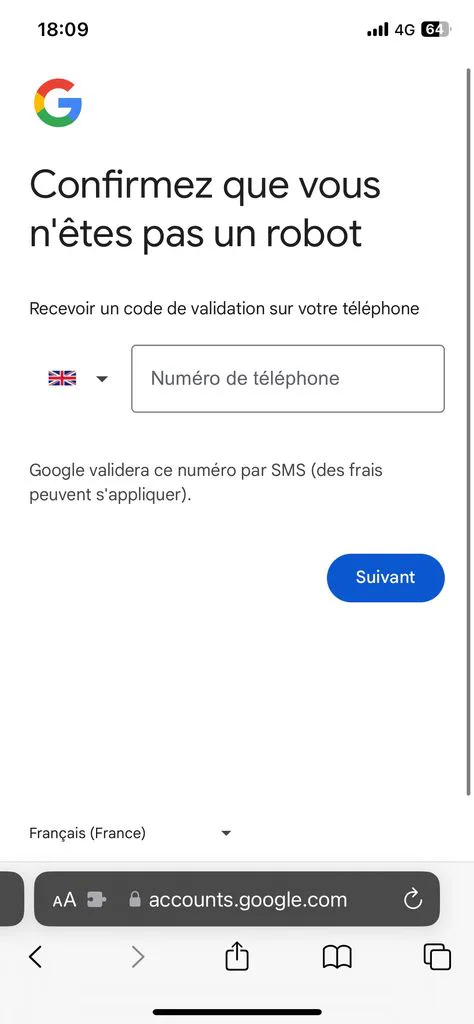Tap the Suivant button

pyautogui.click(x=385, y=577)
